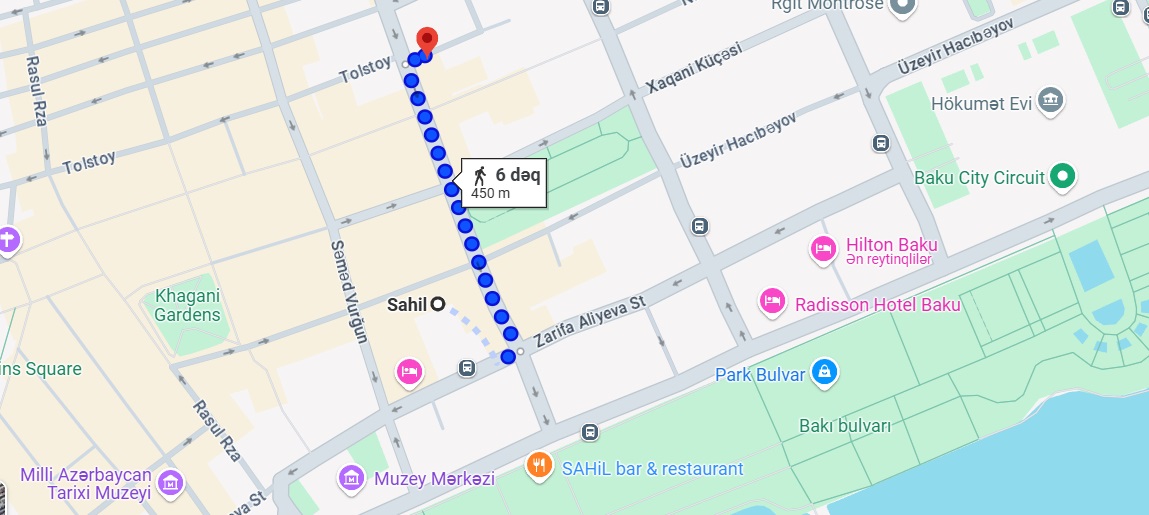Screen dimensions: 1149x515
Task: Select the Hökumət Evi landmark marker
Action: [1050, 99]
